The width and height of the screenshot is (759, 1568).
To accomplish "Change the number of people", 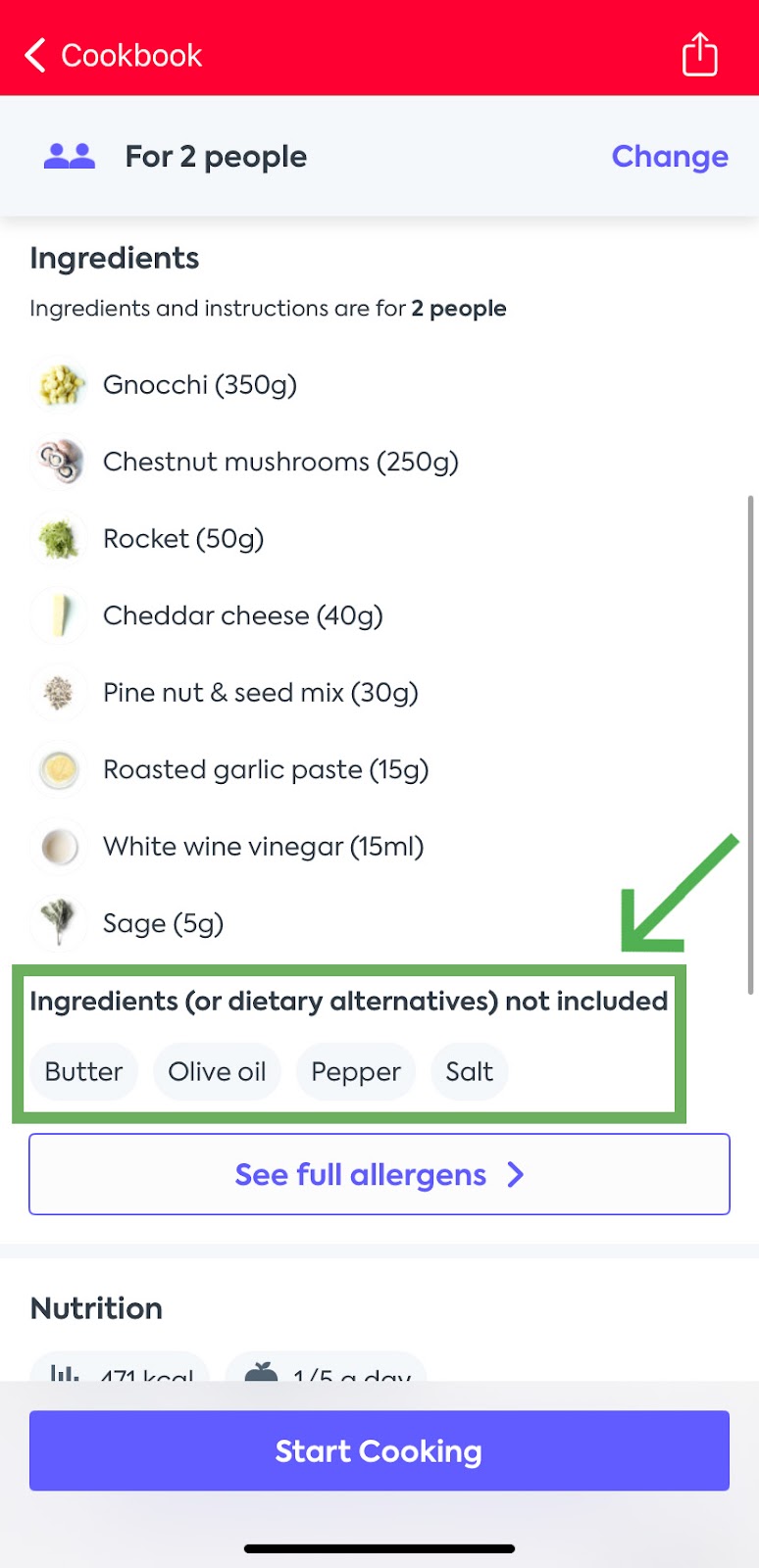I will pos(670,157).
